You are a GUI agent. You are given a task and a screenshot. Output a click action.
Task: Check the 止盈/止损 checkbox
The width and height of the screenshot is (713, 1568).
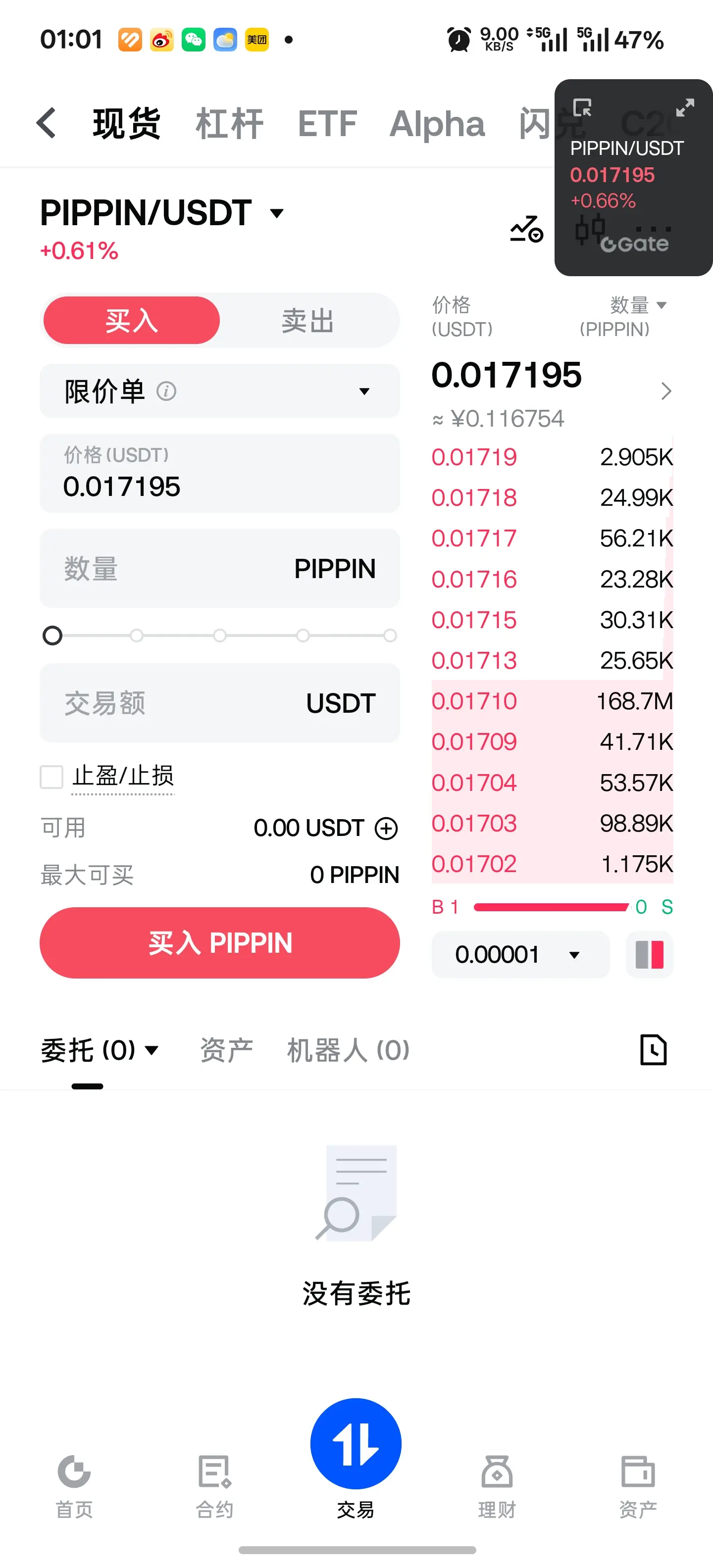tap(52, 777)
